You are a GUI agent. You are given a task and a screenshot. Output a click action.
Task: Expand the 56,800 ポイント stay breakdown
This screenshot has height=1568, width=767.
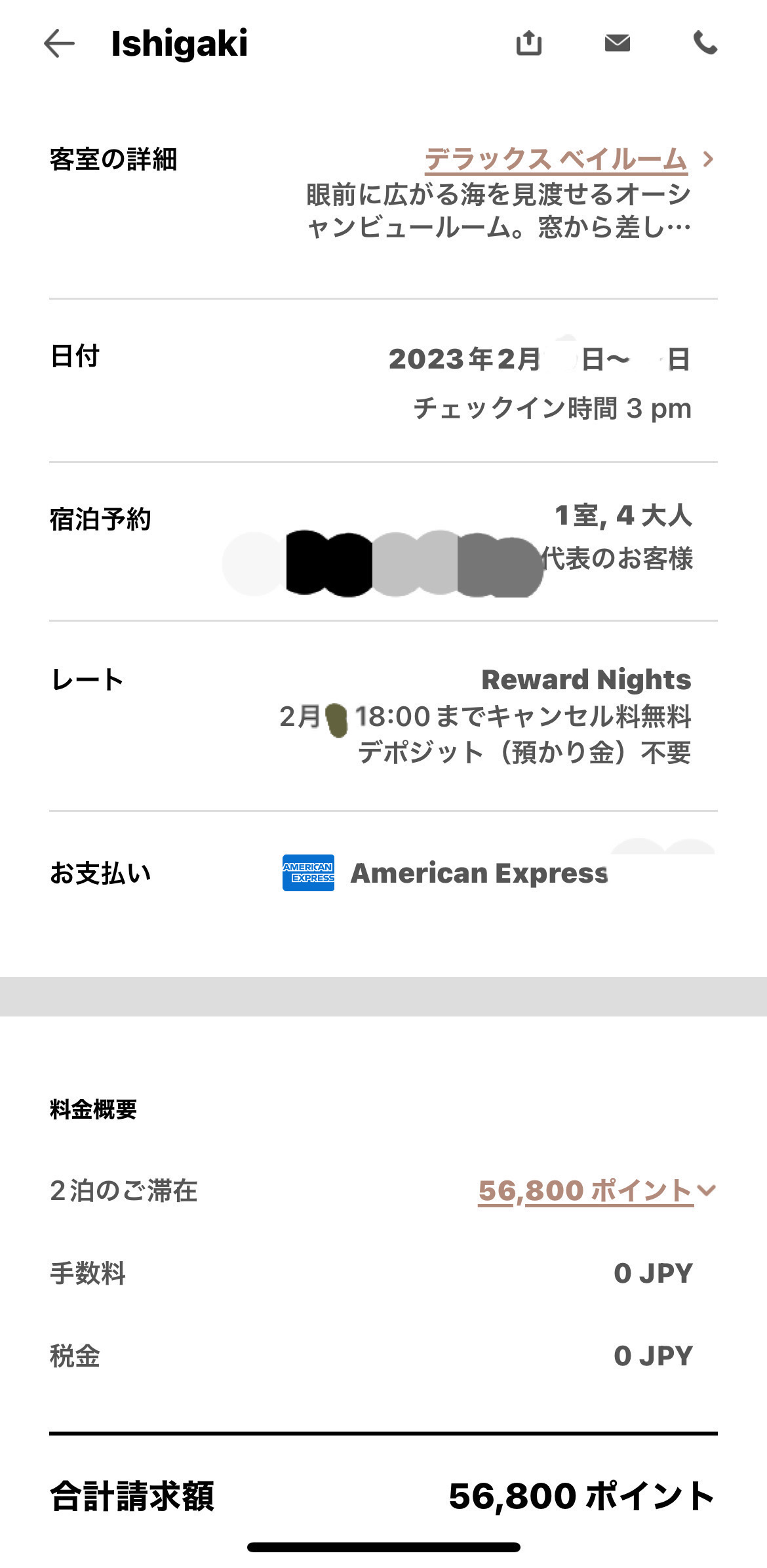click(x=596, y=1190)
